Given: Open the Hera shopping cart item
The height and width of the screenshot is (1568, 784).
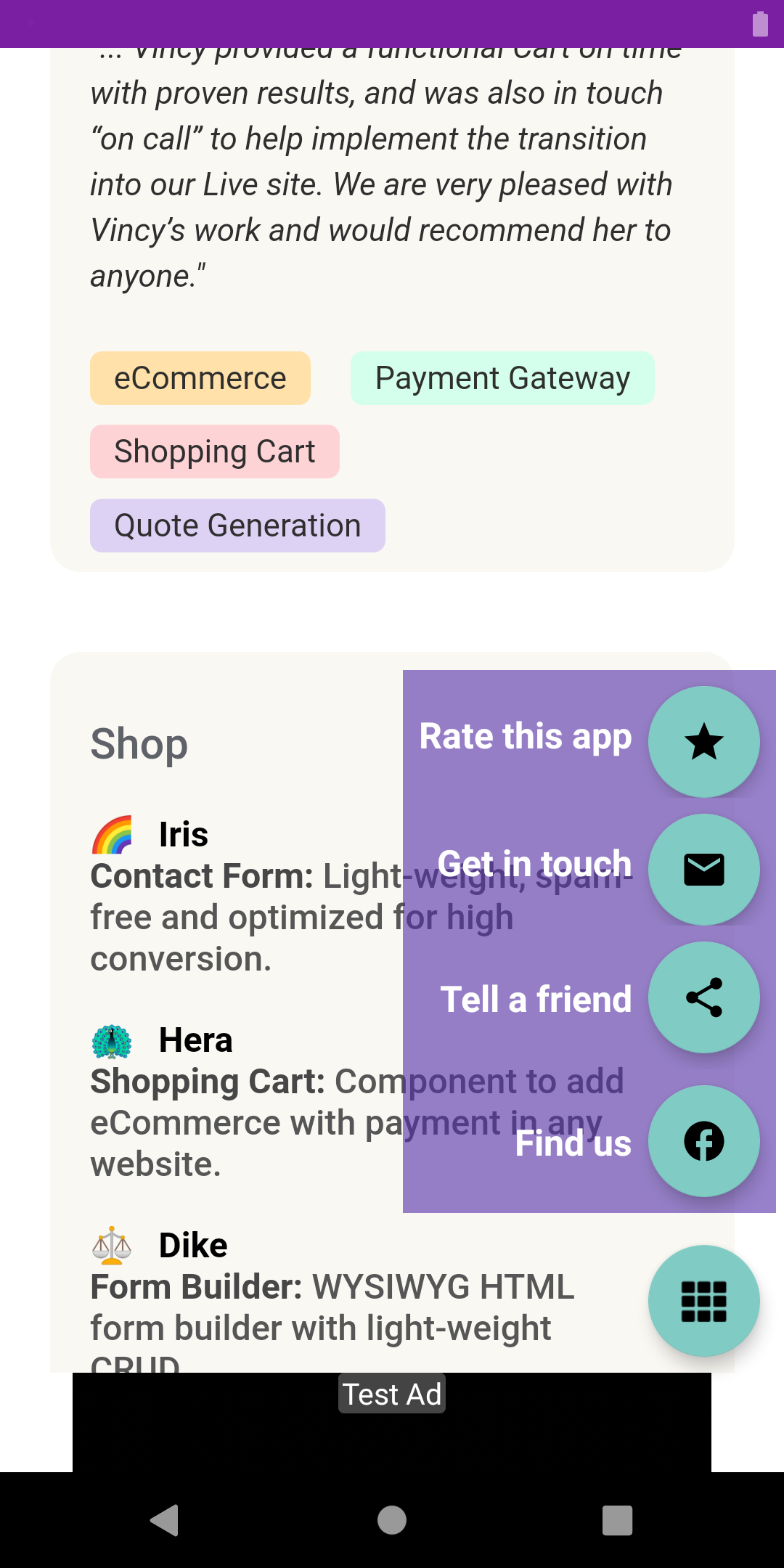Looking at the screenshot, I should tap(195, 1040).
